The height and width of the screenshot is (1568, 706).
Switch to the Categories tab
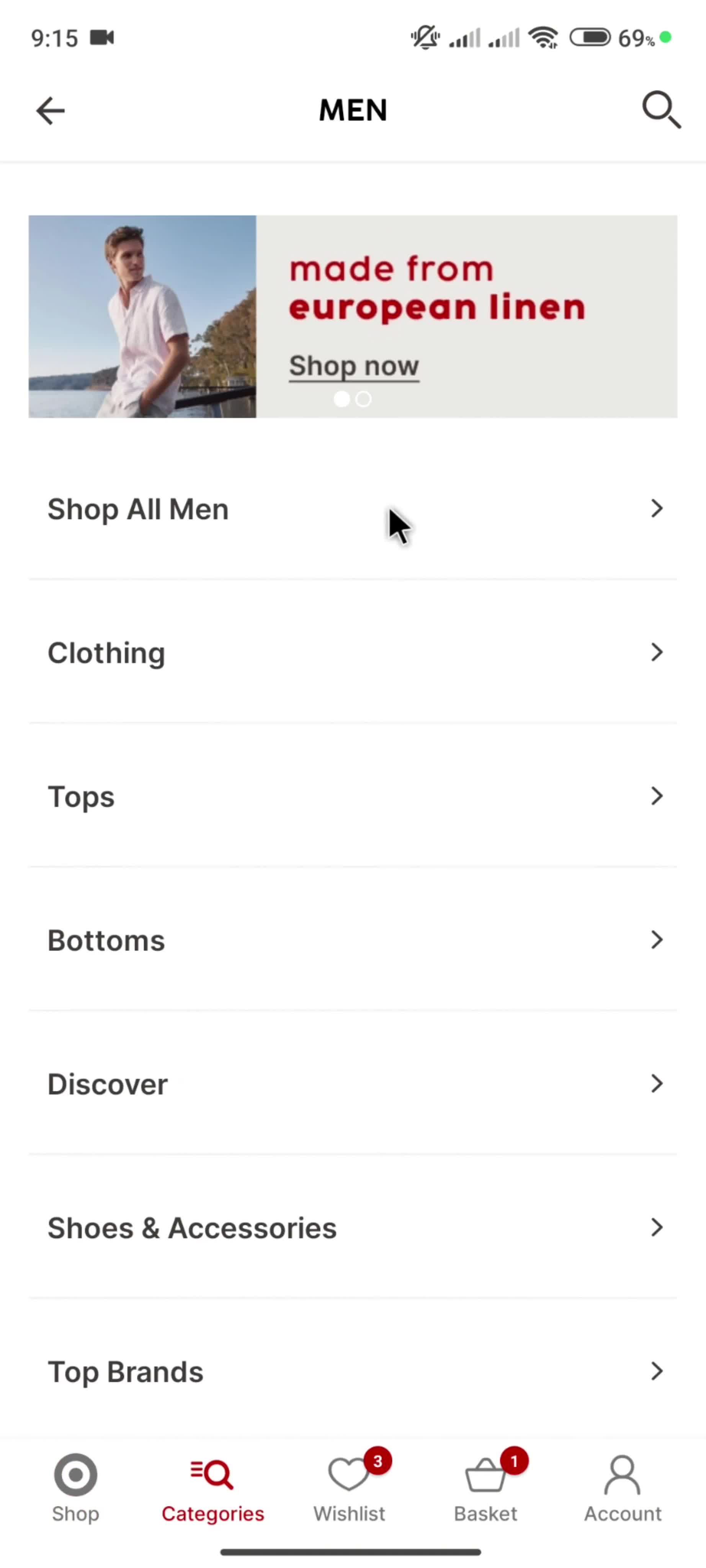(212, 1488)
